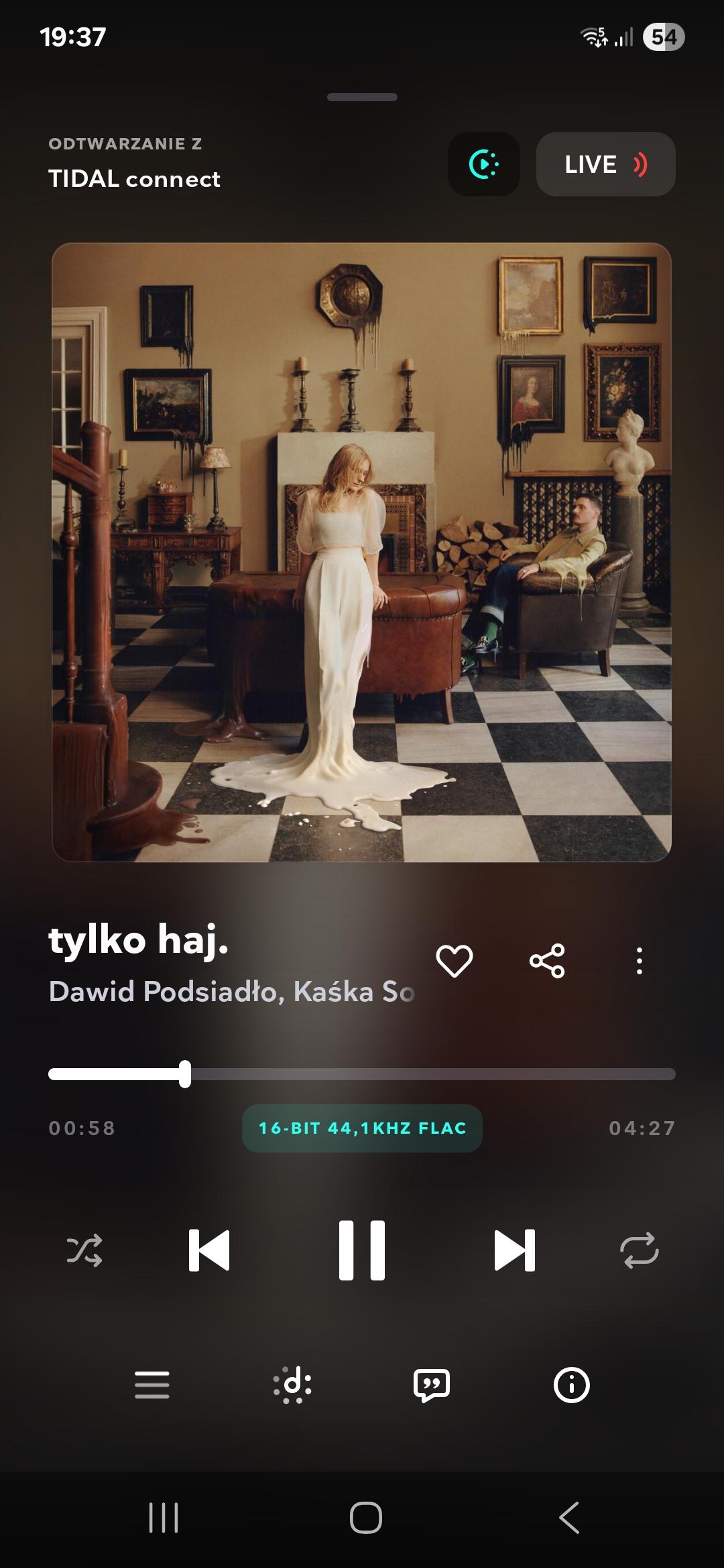Toggle repeat mode
This screenshot has width=724, height=1568.
(640, 1250)
